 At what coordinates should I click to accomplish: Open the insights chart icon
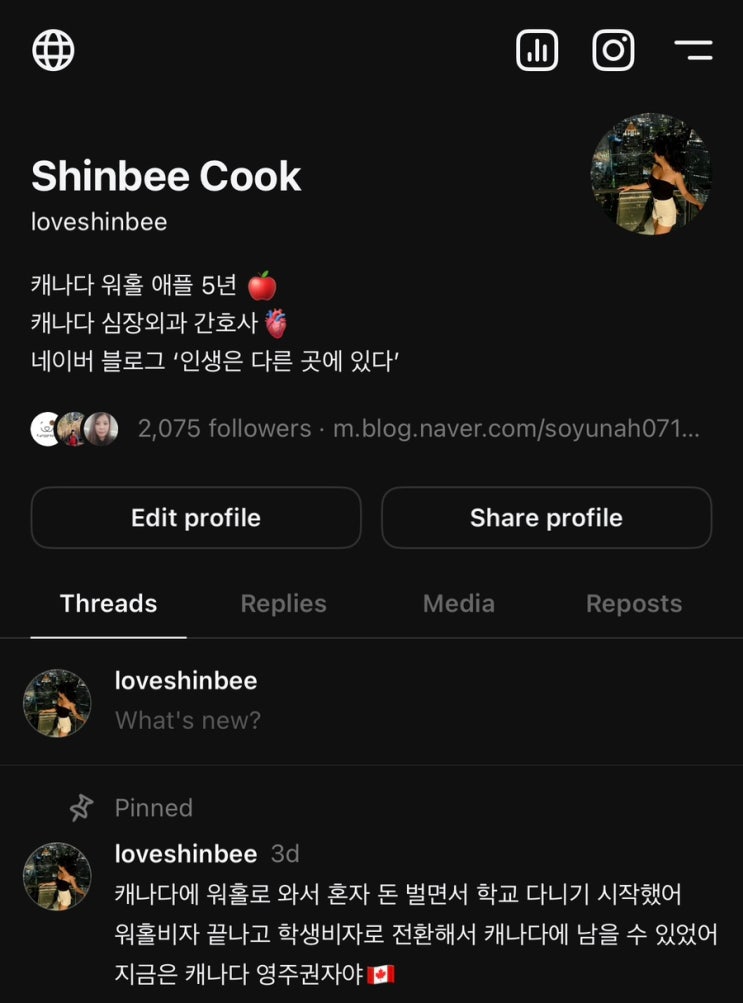pyautogui.click(x=537, y=49)
